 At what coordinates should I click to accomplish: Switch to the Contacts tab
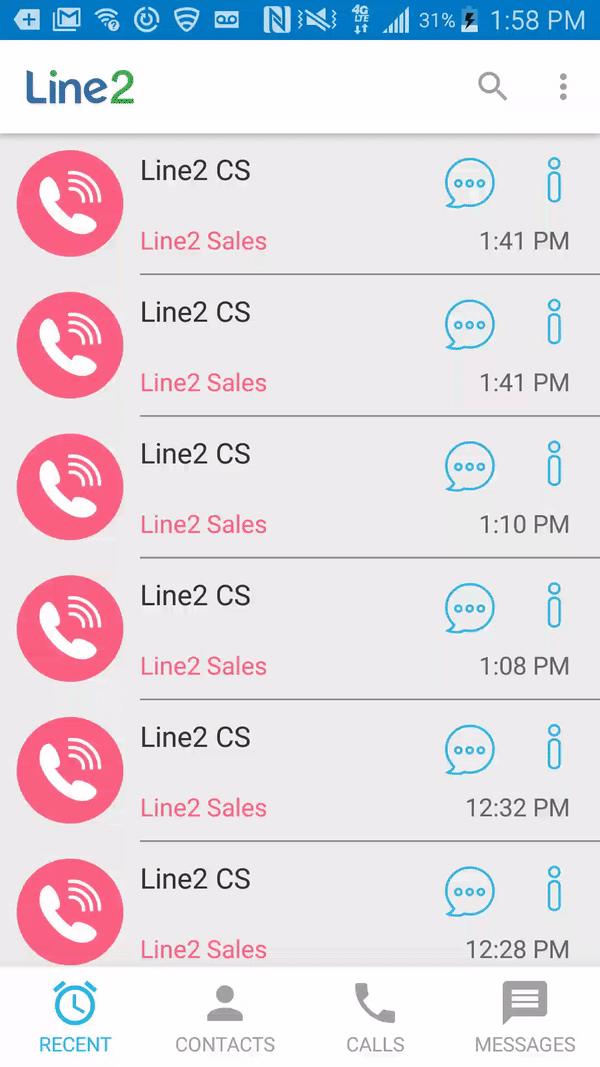(225, 1018)
